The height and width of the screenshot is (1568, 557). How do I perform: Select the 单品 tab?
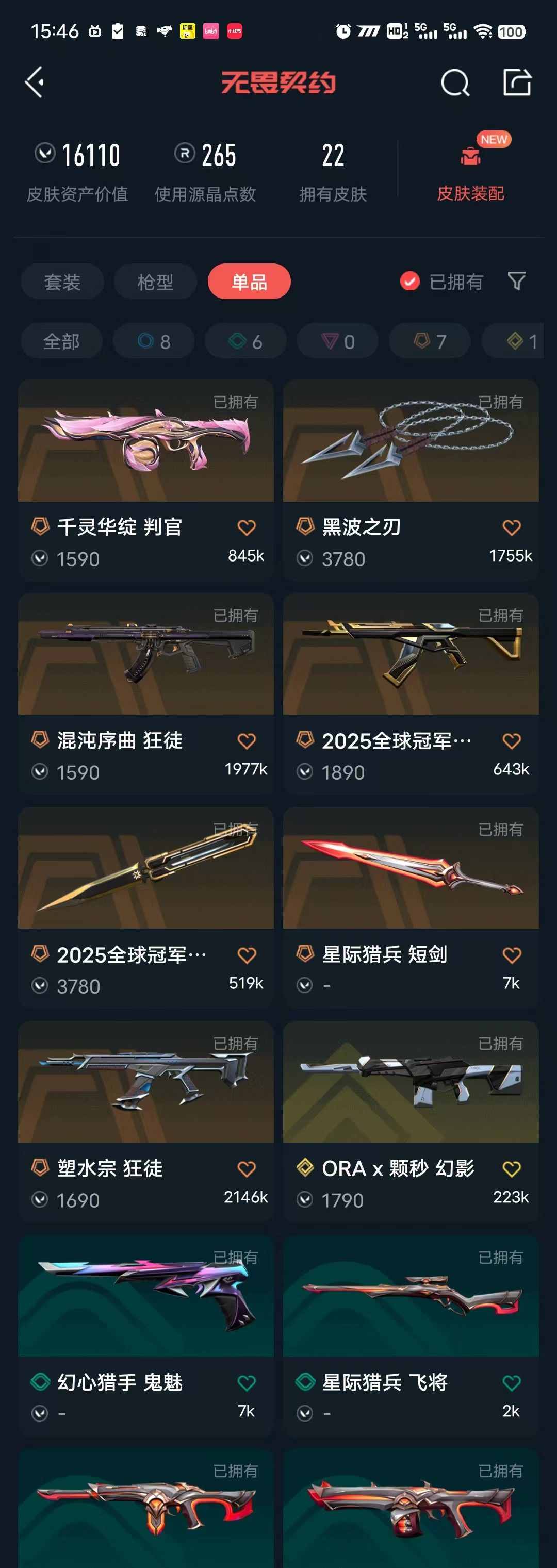click(x=249, y=282)
